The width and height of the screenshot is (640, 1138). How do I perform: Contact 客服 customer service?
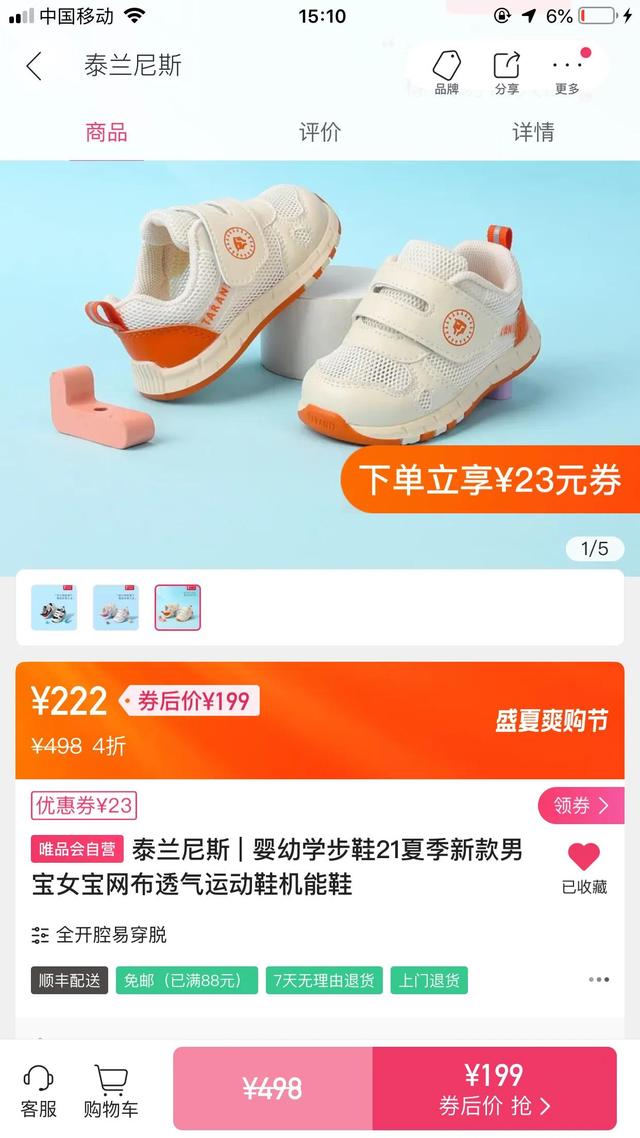coord(38,1092)
